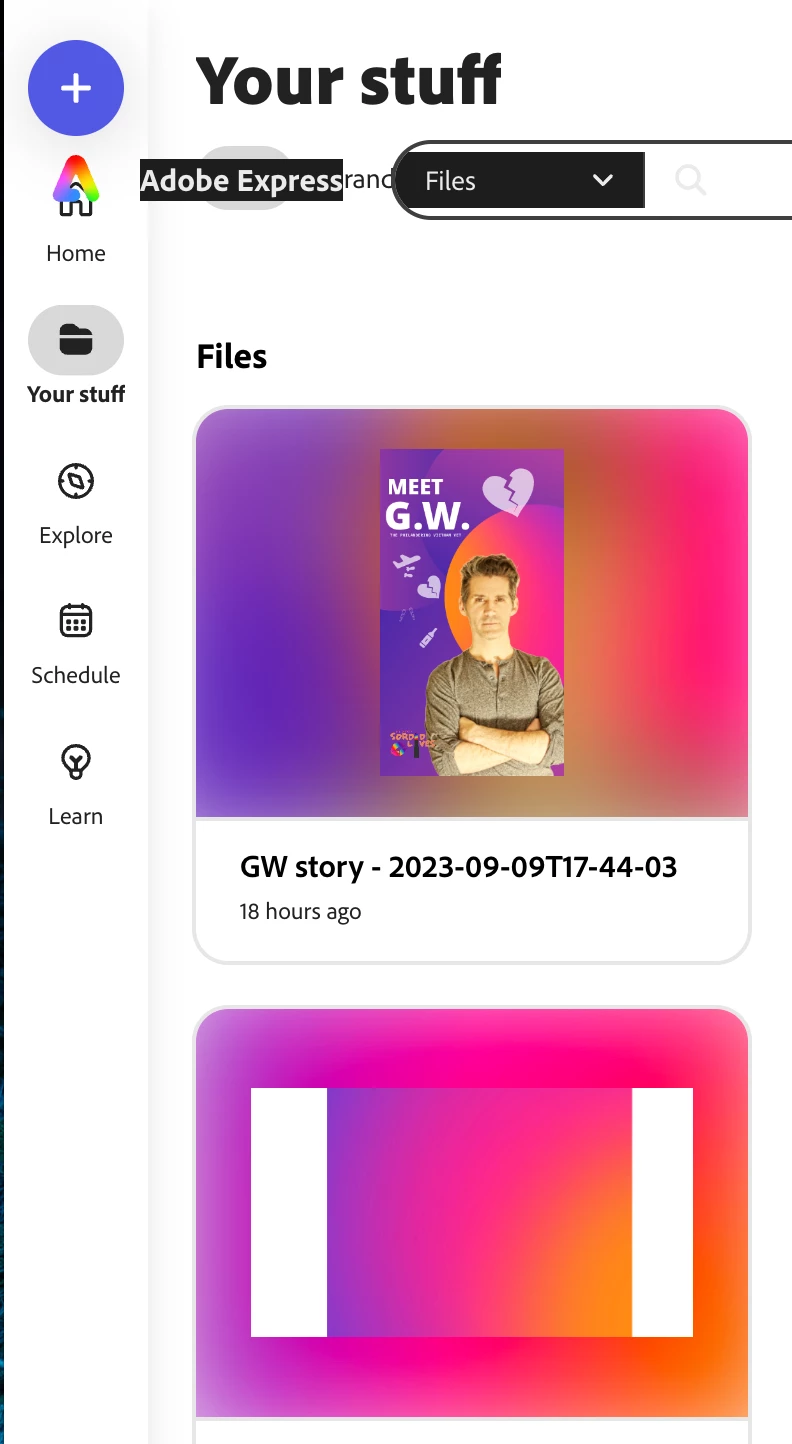Tap the search field magnifier
The height and width of the screenshot is (1444, 792).
click(x=690, y=180)
